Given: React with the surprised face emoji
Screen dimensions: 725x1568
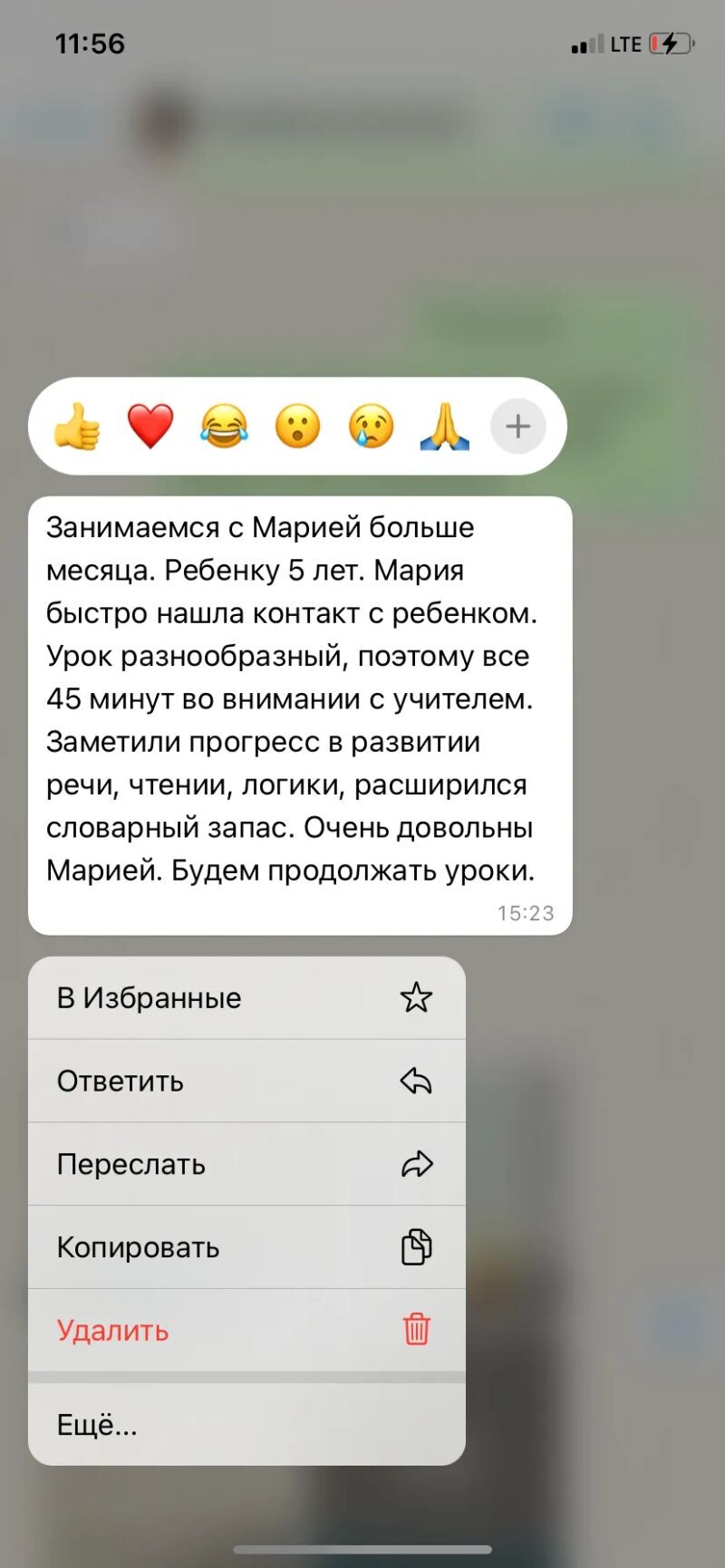Looking at the screenshot, I should 297,426.
